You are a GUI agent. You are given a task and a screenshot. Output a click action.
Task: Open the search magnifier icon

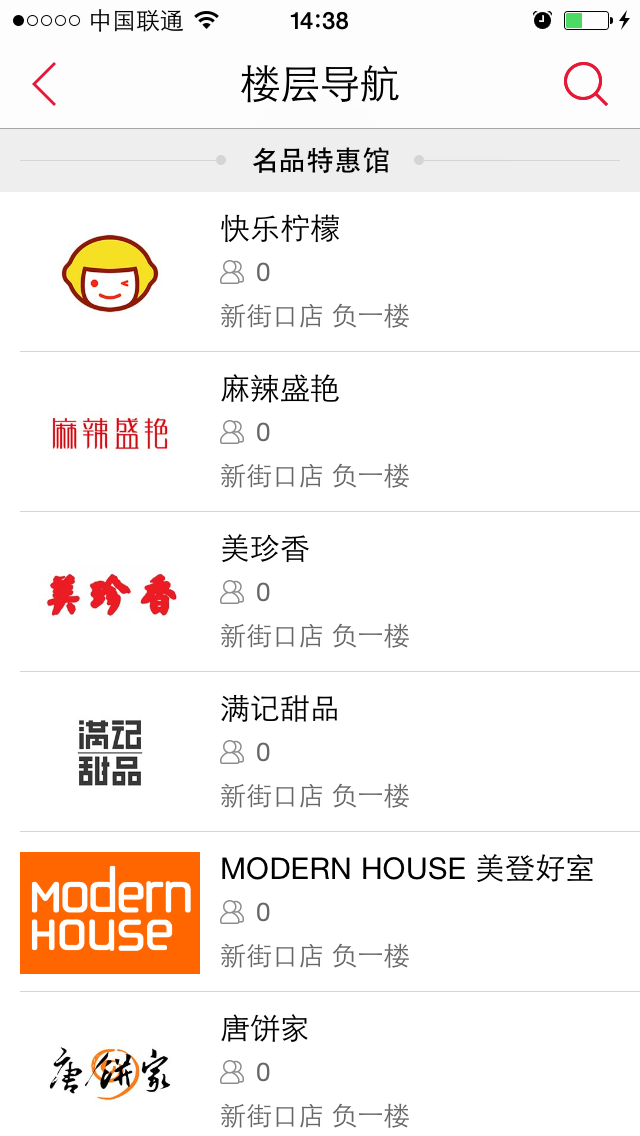[x=586, y=84]
